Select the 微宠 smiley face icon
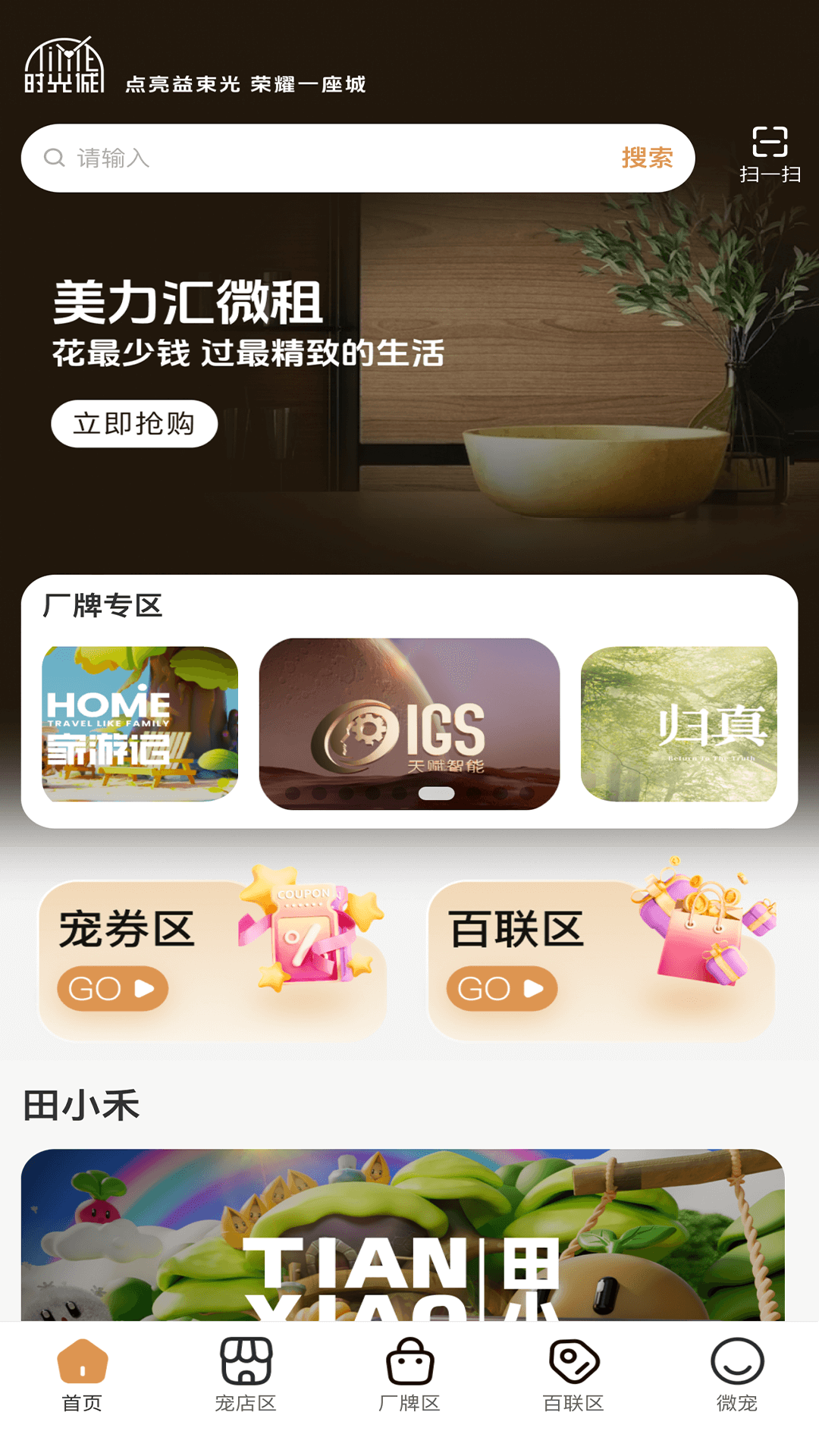 [736, 1361]
